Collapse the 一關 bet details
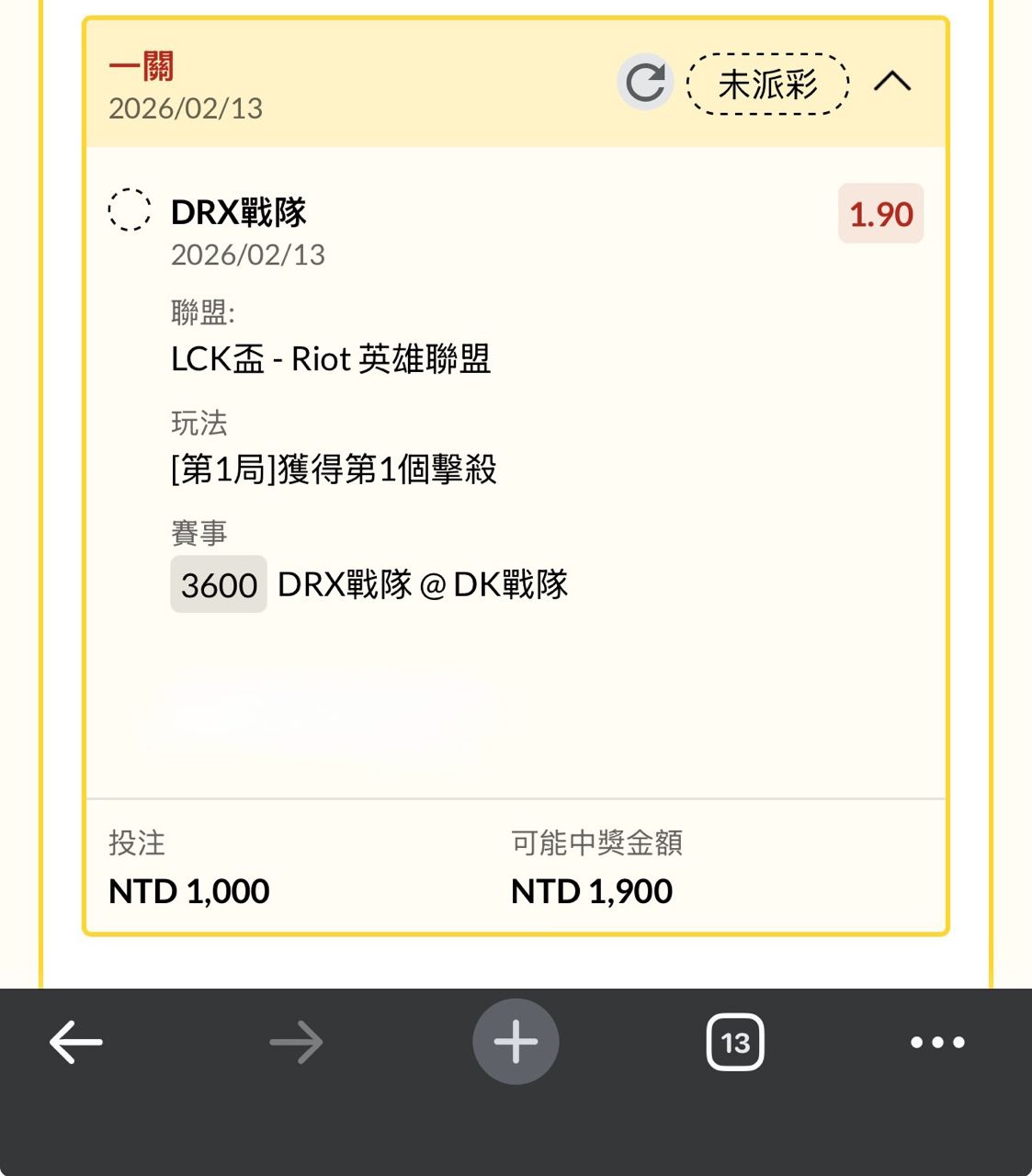Viewport: 1032px width, 1176px height. coord(891,83)
